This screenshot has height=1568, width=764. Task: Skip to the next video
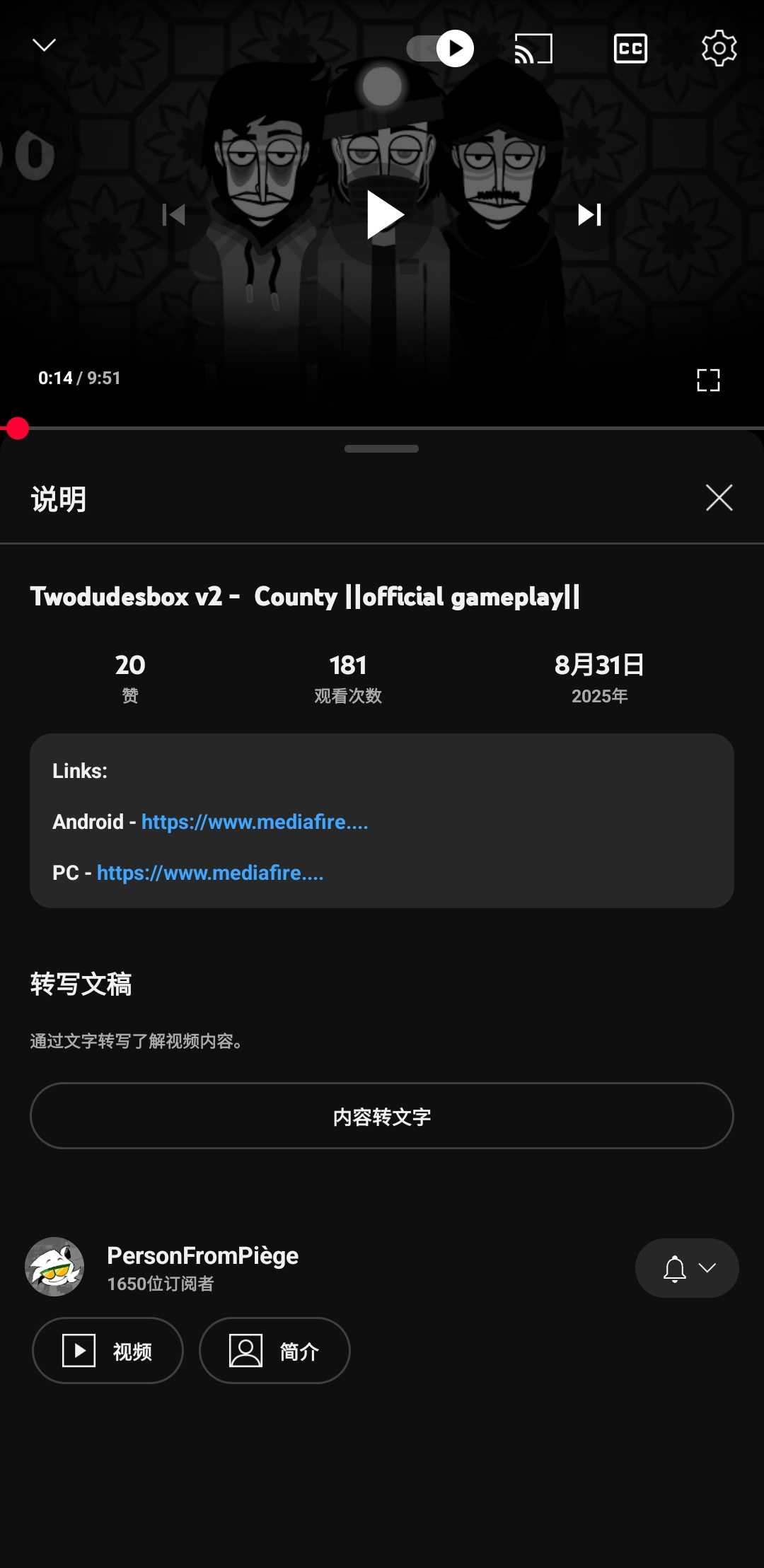coord(589,215)
